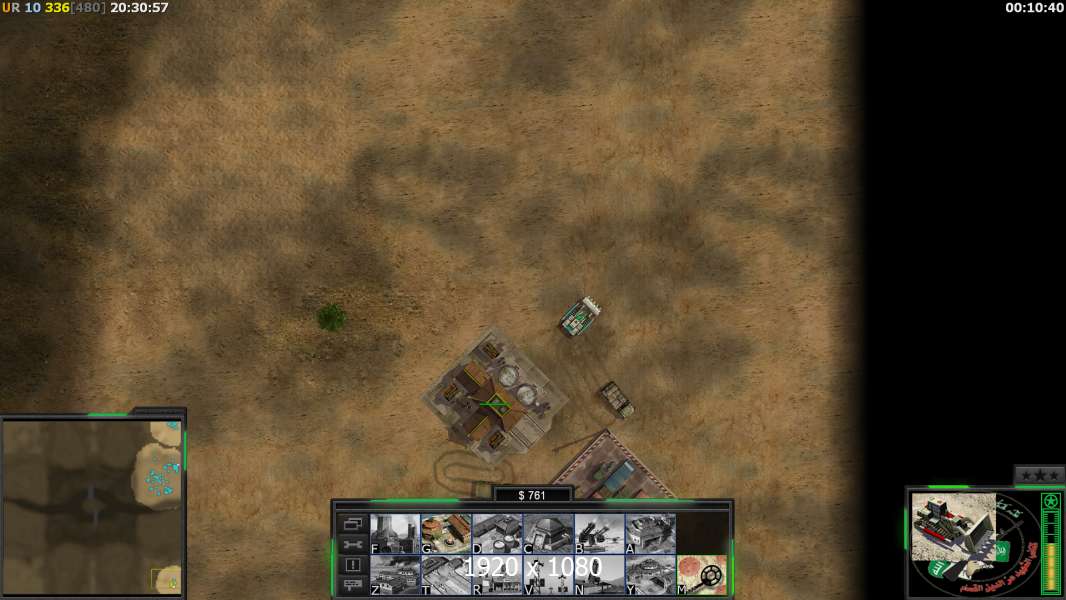Tap the wrench repair mode icon
Screen dimensions: 1066x600
coord(352,545)
